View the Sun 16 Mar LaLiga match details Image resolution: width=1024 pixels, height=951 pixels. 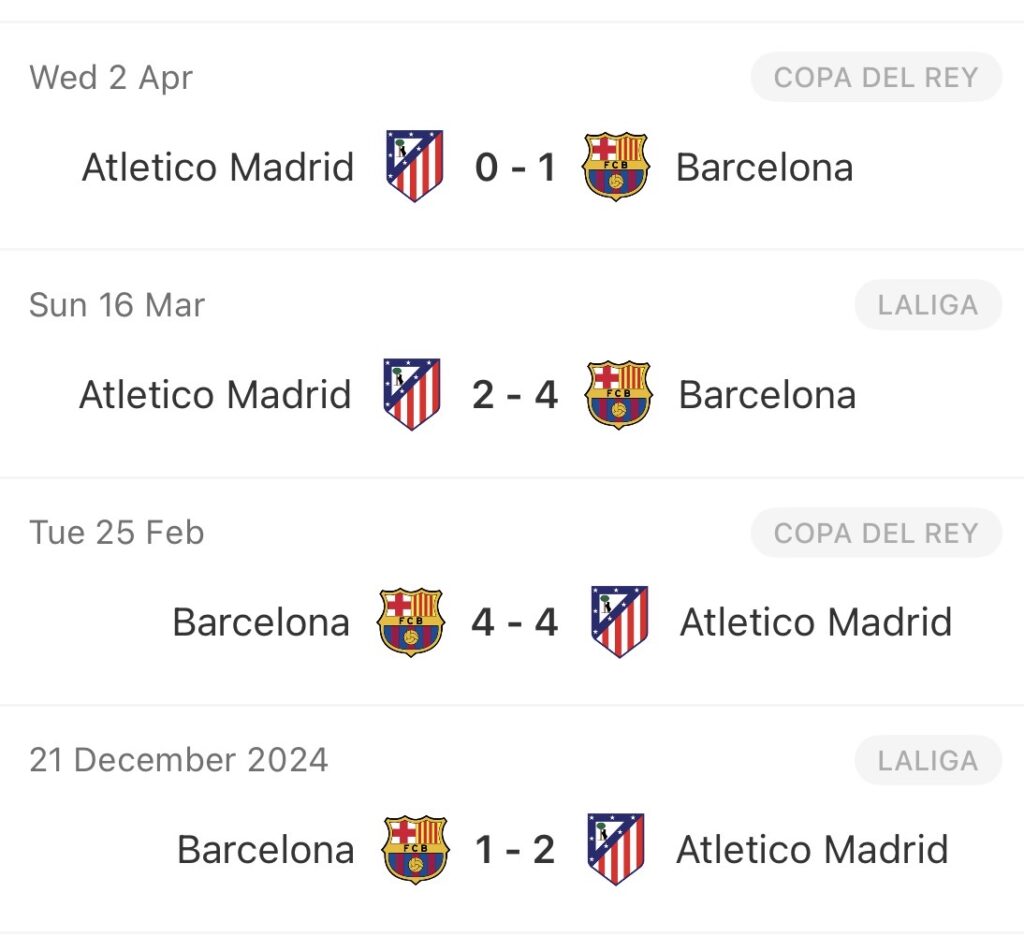coord(514,395)
